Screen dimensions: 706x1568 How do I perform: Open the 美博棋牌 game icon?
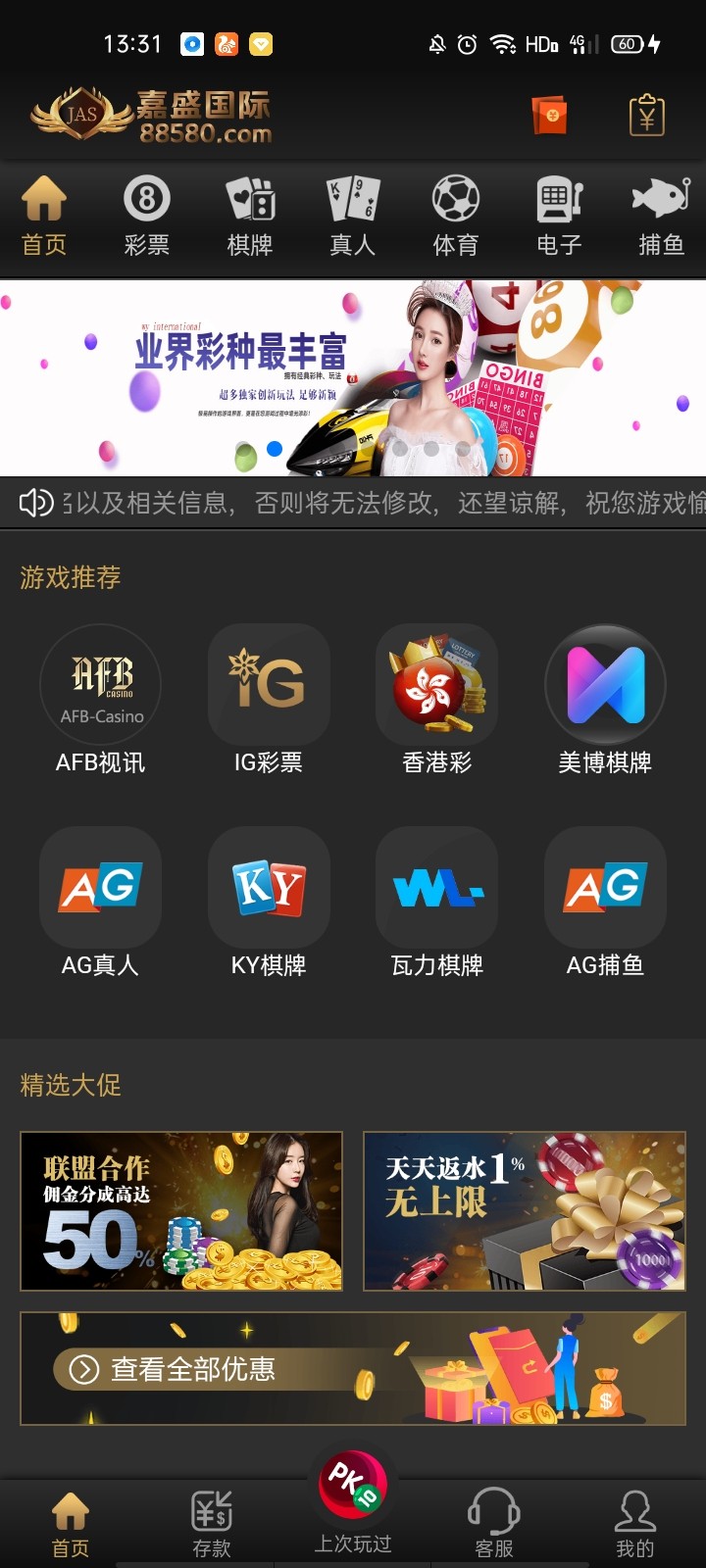tap(605, 686)
